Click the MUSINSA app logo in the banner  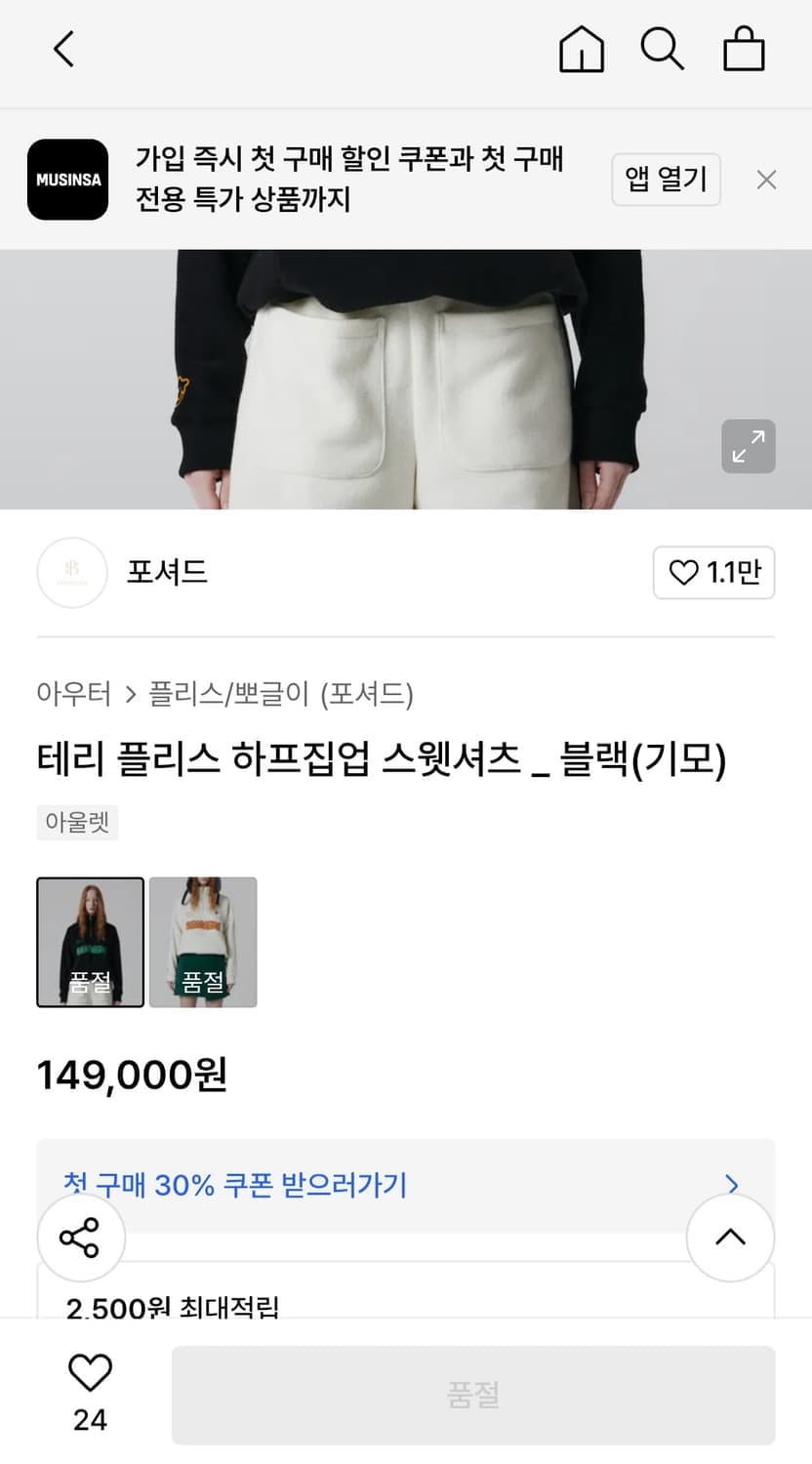(x=67, y=180)
